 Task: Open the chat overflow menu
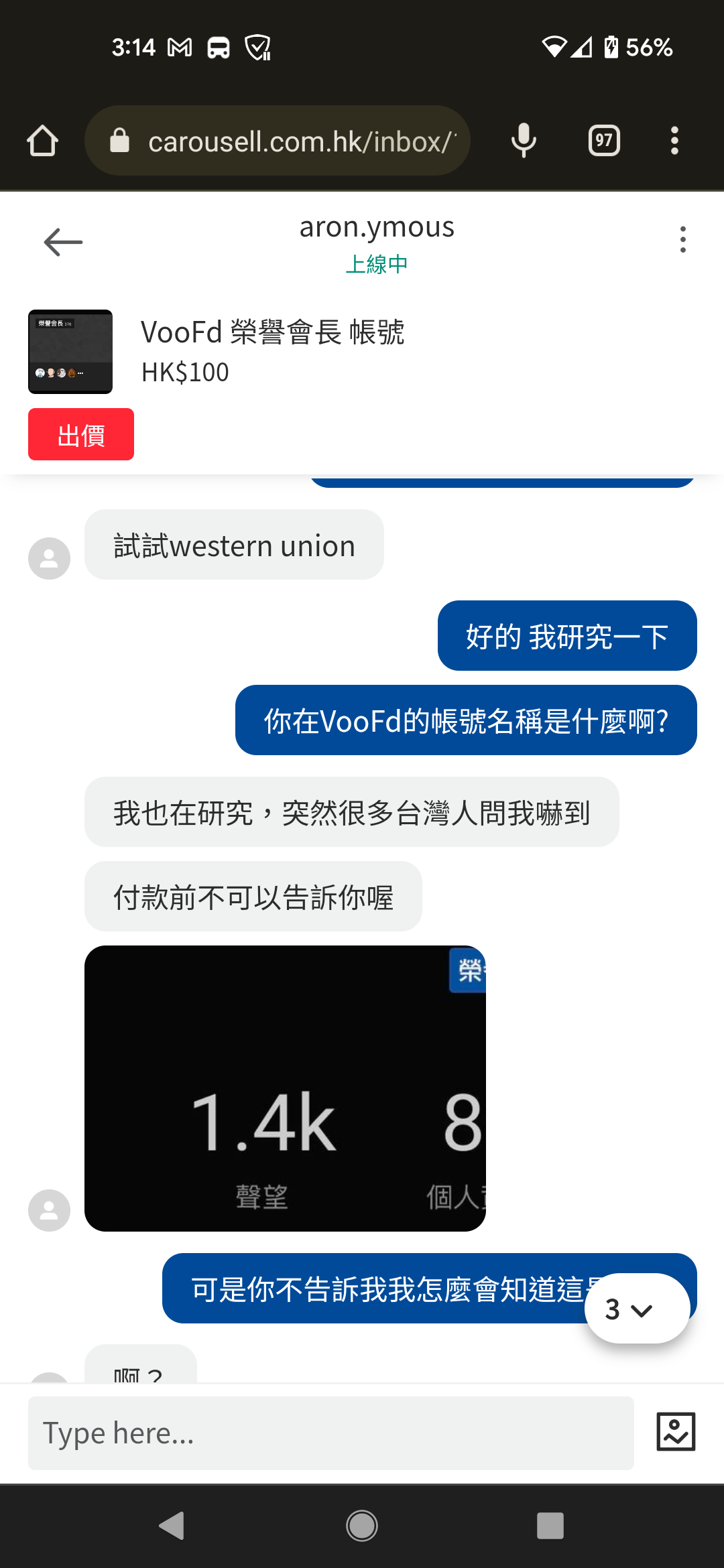(682, 240)
